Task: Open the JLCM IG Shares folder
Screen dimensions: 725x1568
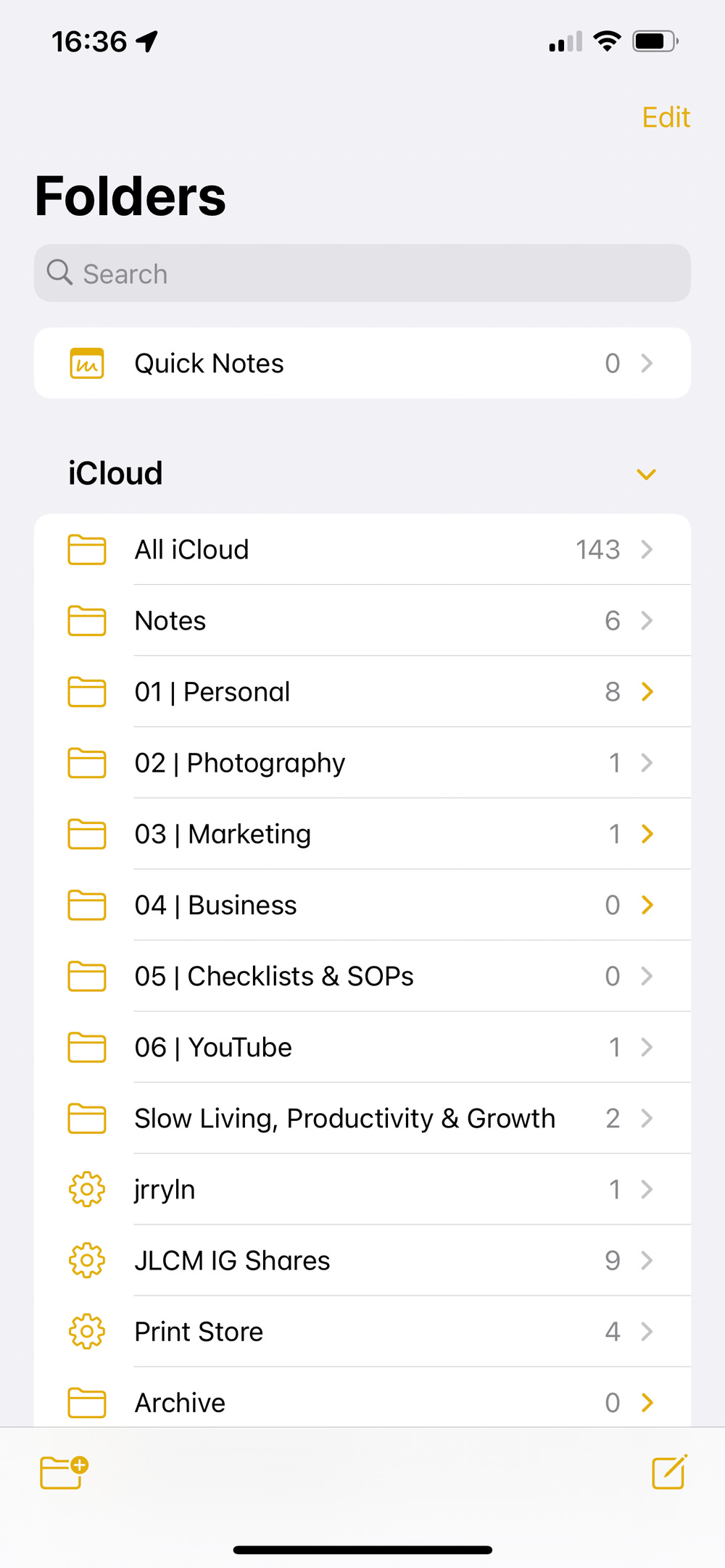Action: [x=362, y=1259]
